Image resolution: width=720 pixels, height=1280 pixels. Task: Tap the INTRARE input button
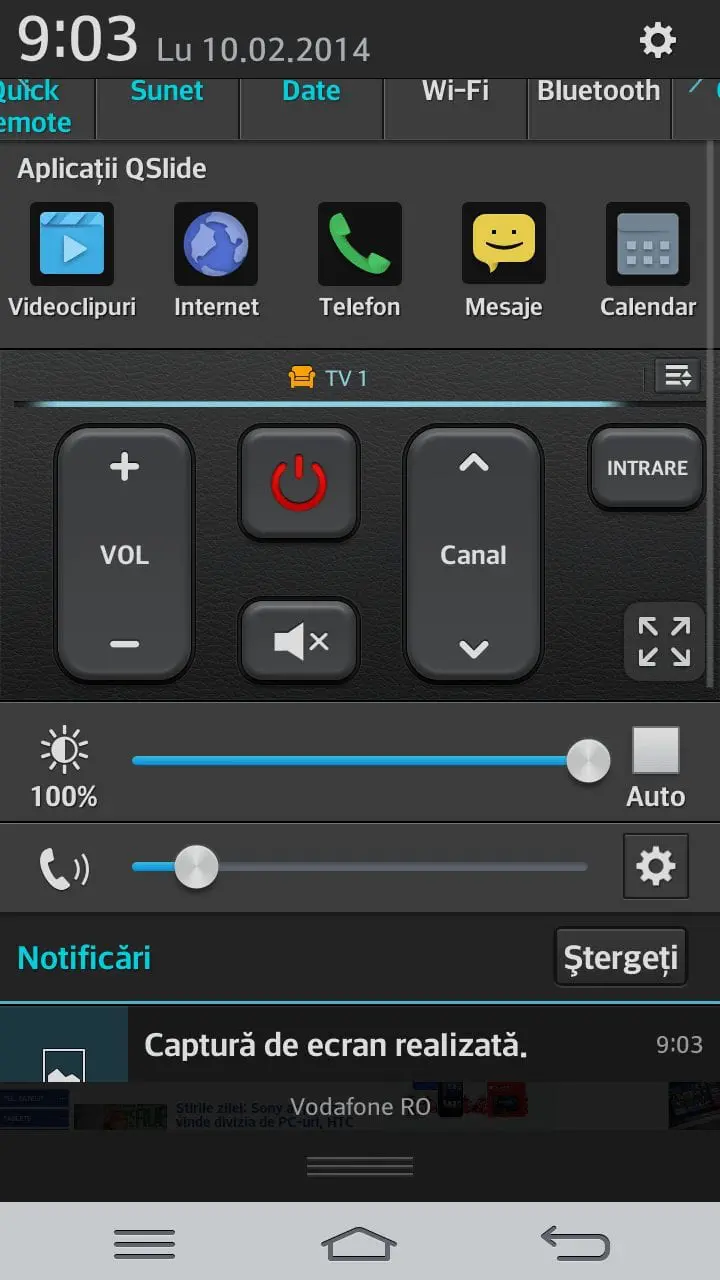tap(647, 468)
